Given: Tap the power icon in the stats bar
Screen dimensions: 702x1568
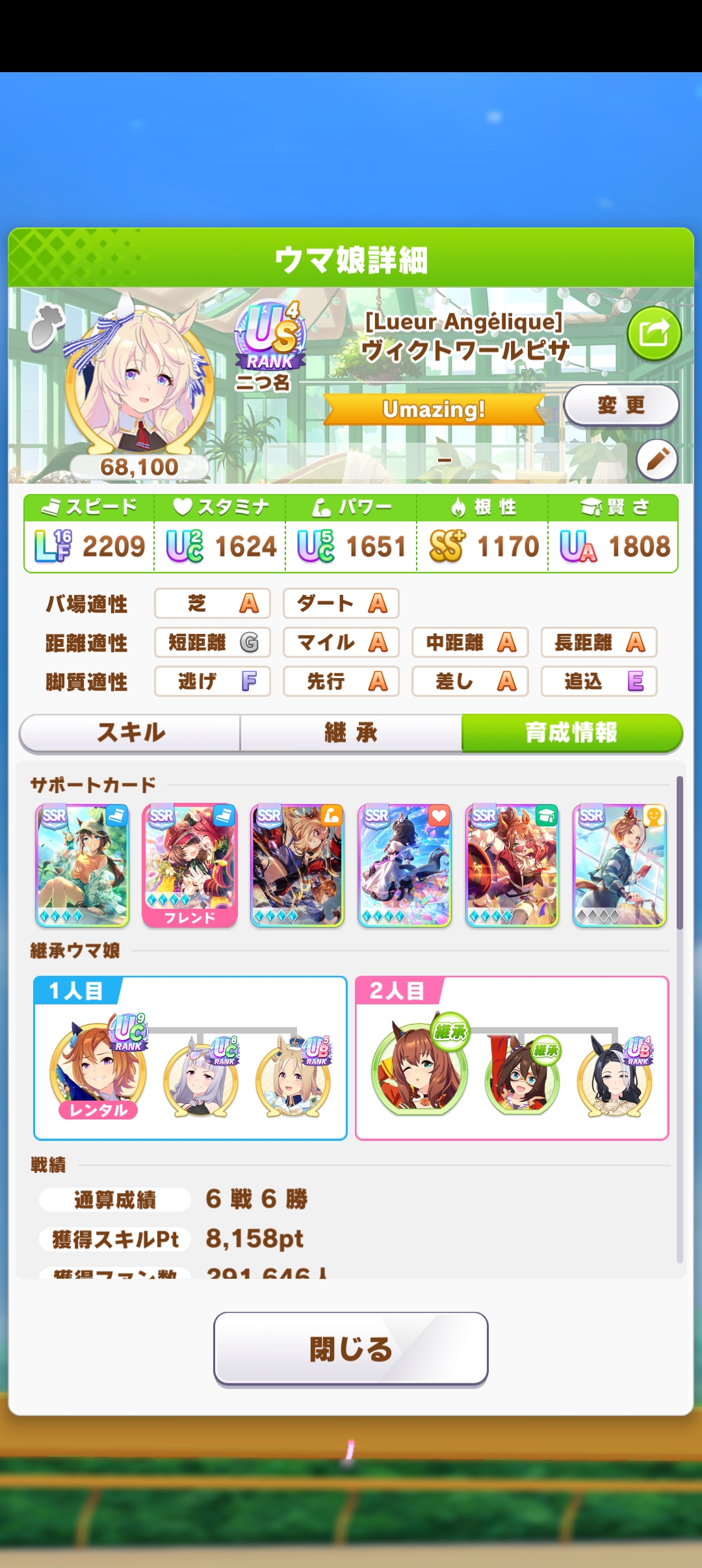Looking at the screenshot, I should tap(323, 508).
